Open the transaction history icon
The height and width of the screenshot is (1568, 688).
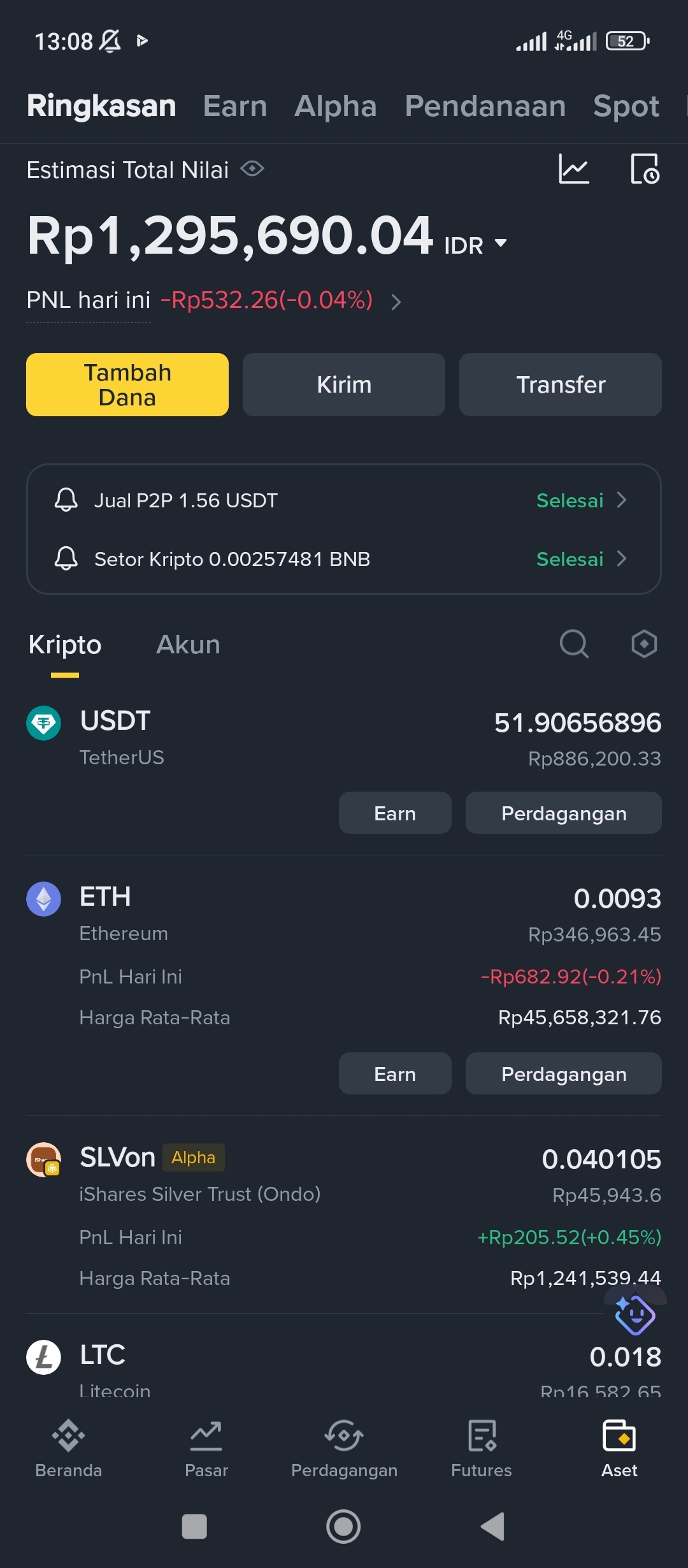point(645,170)
